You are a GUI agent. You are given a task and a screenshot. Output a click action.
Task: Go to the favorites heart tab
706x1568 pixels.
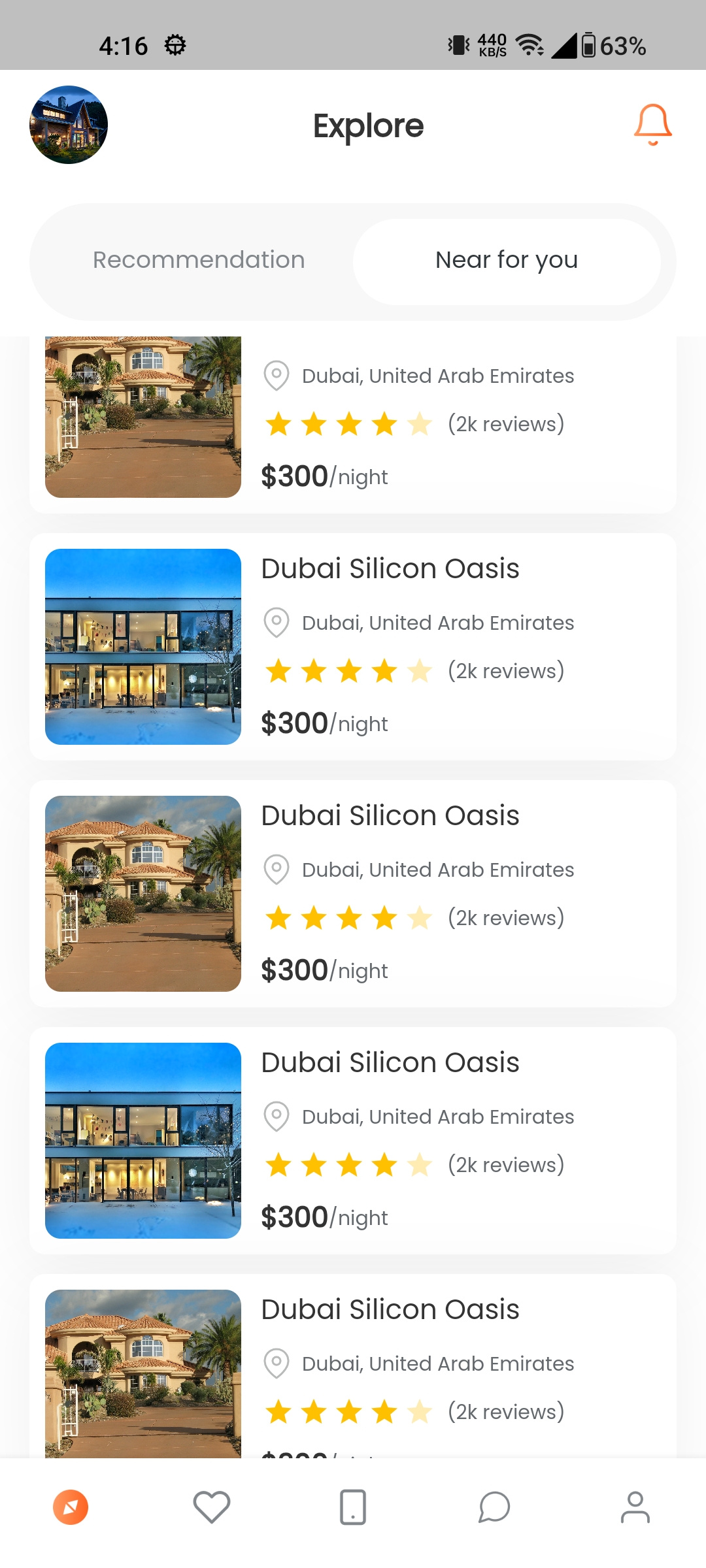[212, 1507]
